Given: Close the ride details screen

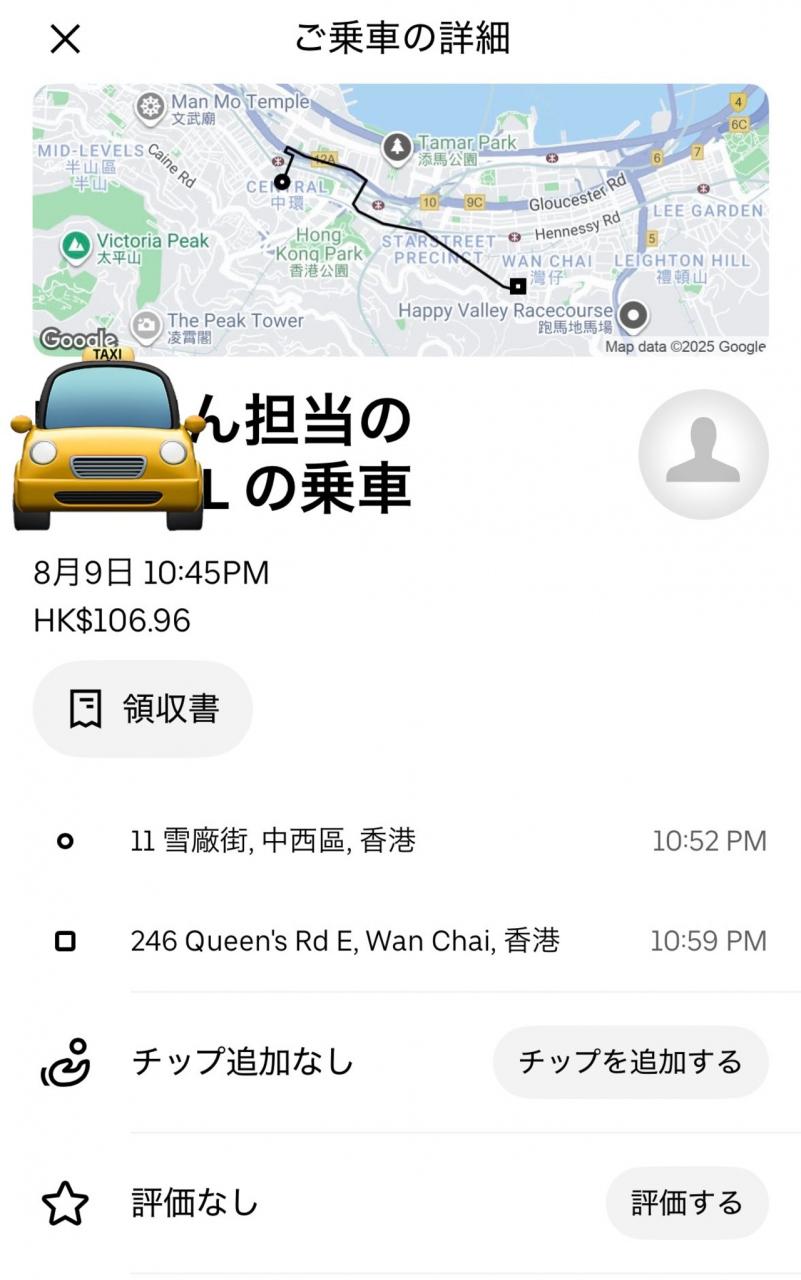Looking at the screenshot, I should point(65,39).
